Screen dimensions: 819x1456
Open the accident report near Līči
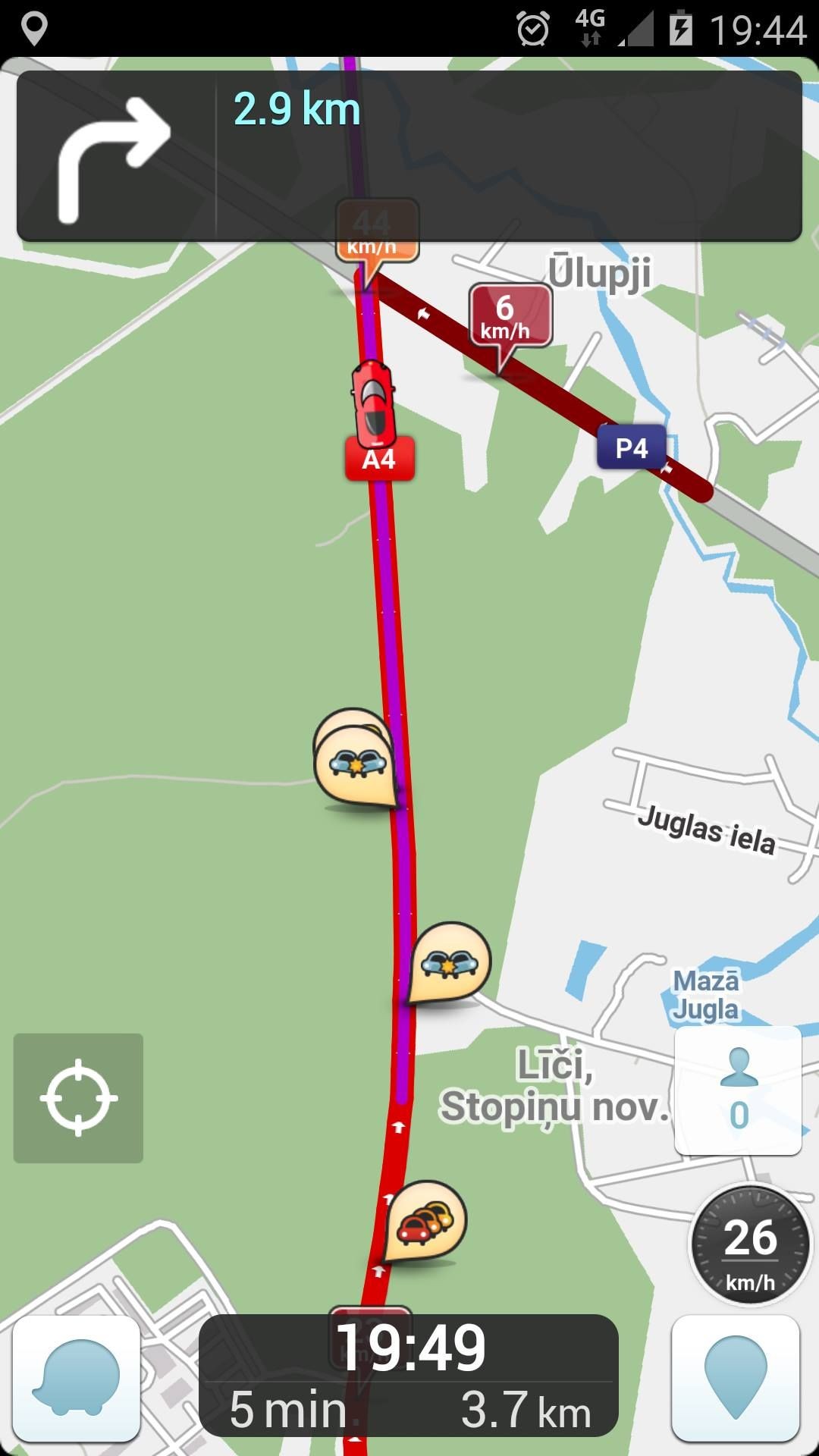point(449,963)
